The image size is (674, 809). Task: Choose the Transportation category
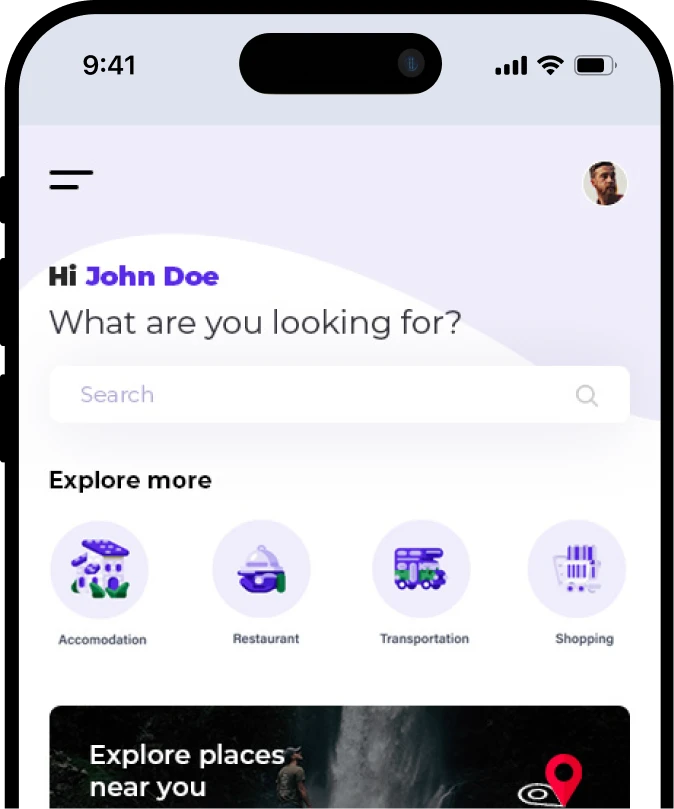(x=421, y=570)
